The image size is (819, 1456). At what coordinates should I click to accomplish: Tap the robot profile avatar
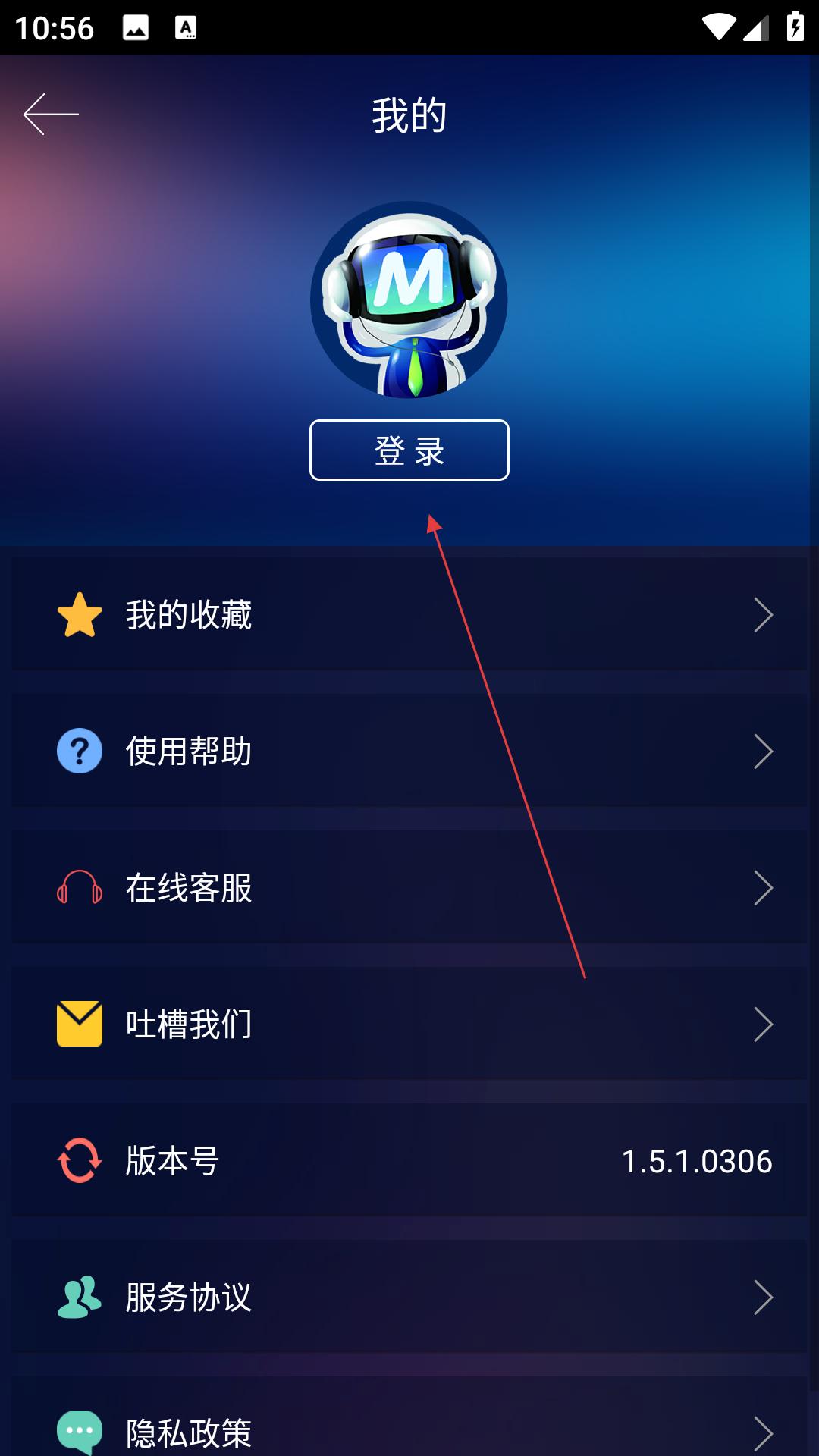click(409, 300)
